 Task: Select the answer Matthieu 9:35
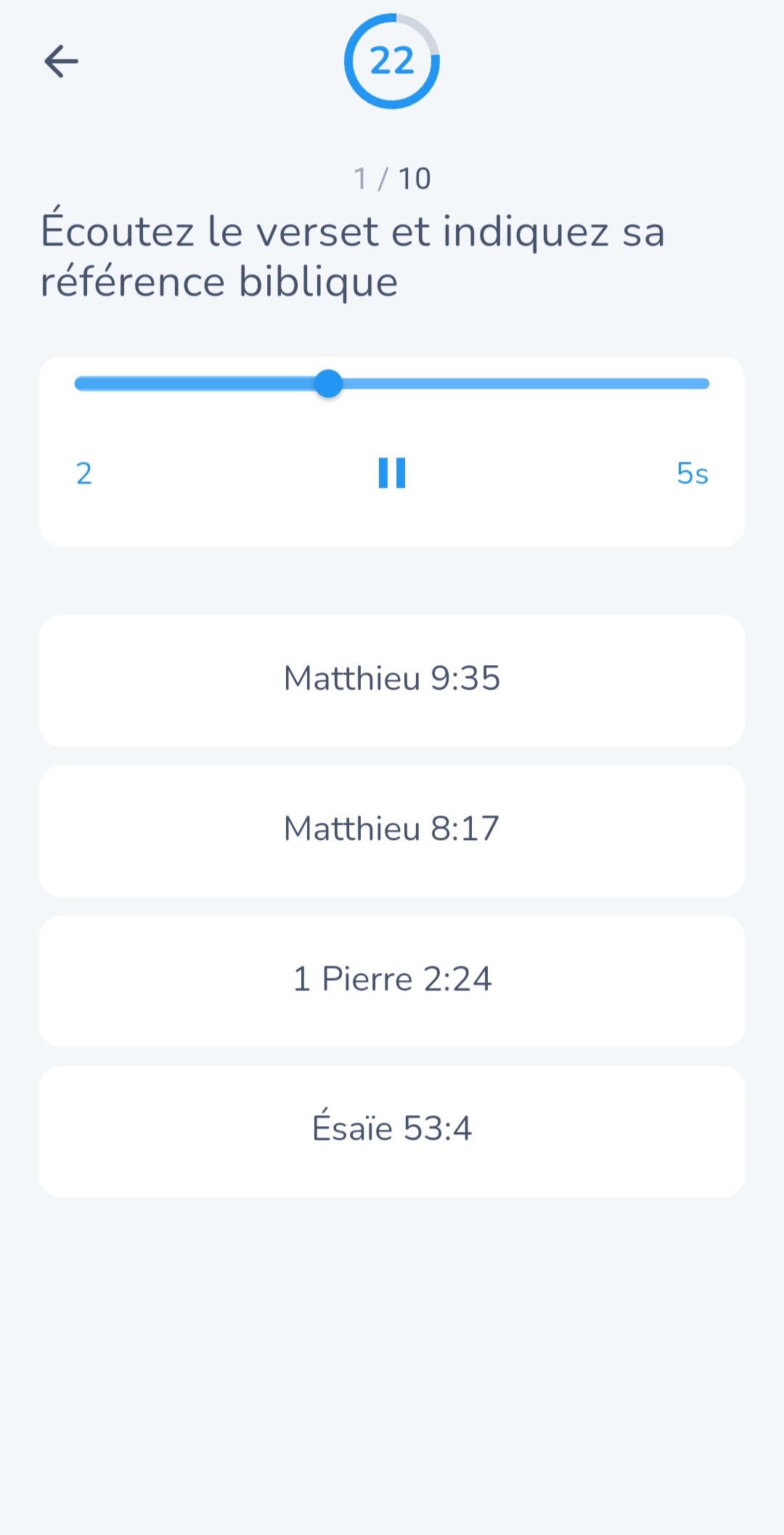pyautogui.click(x=392, y=681)
